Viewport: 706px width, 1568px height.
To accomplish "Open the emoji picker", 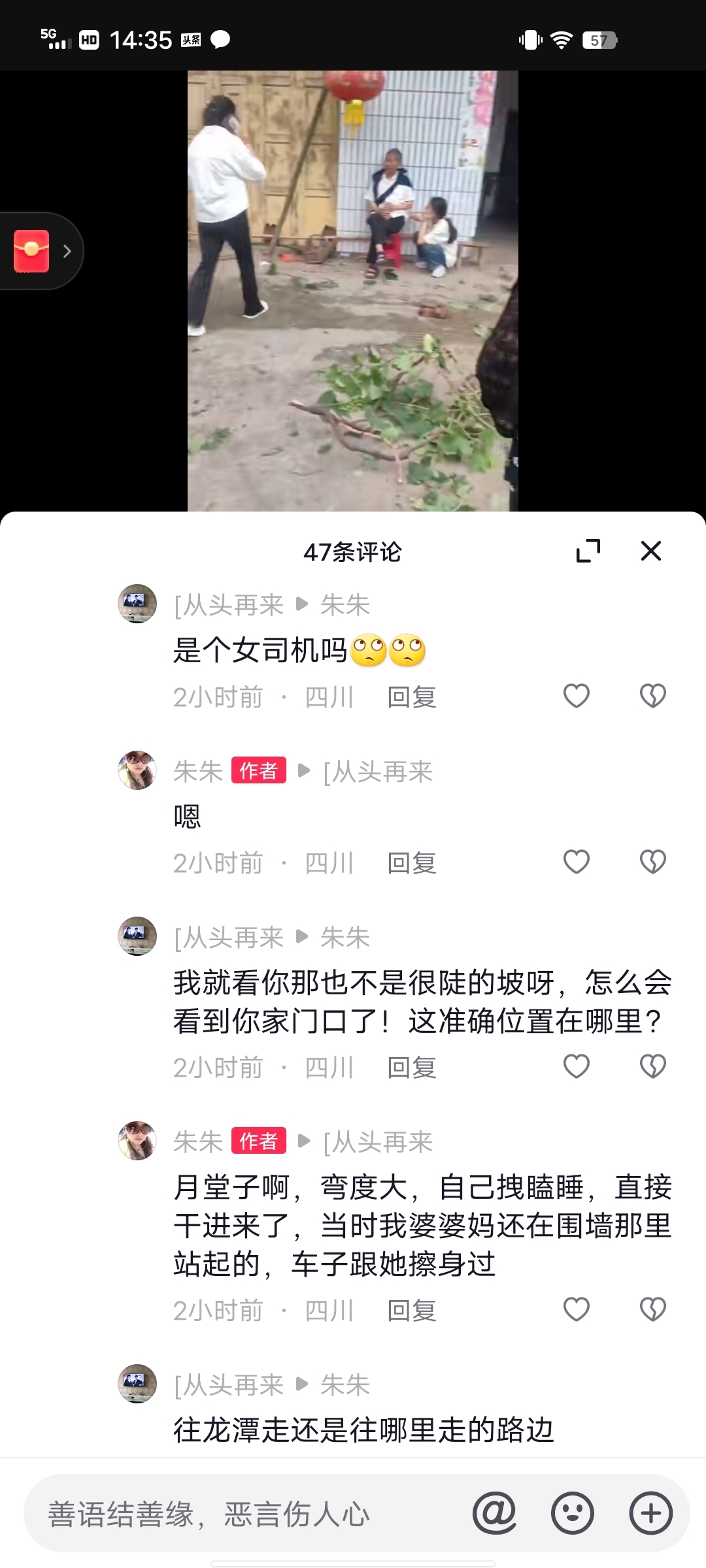I will pyautogui.click(x=573, y=1513).
